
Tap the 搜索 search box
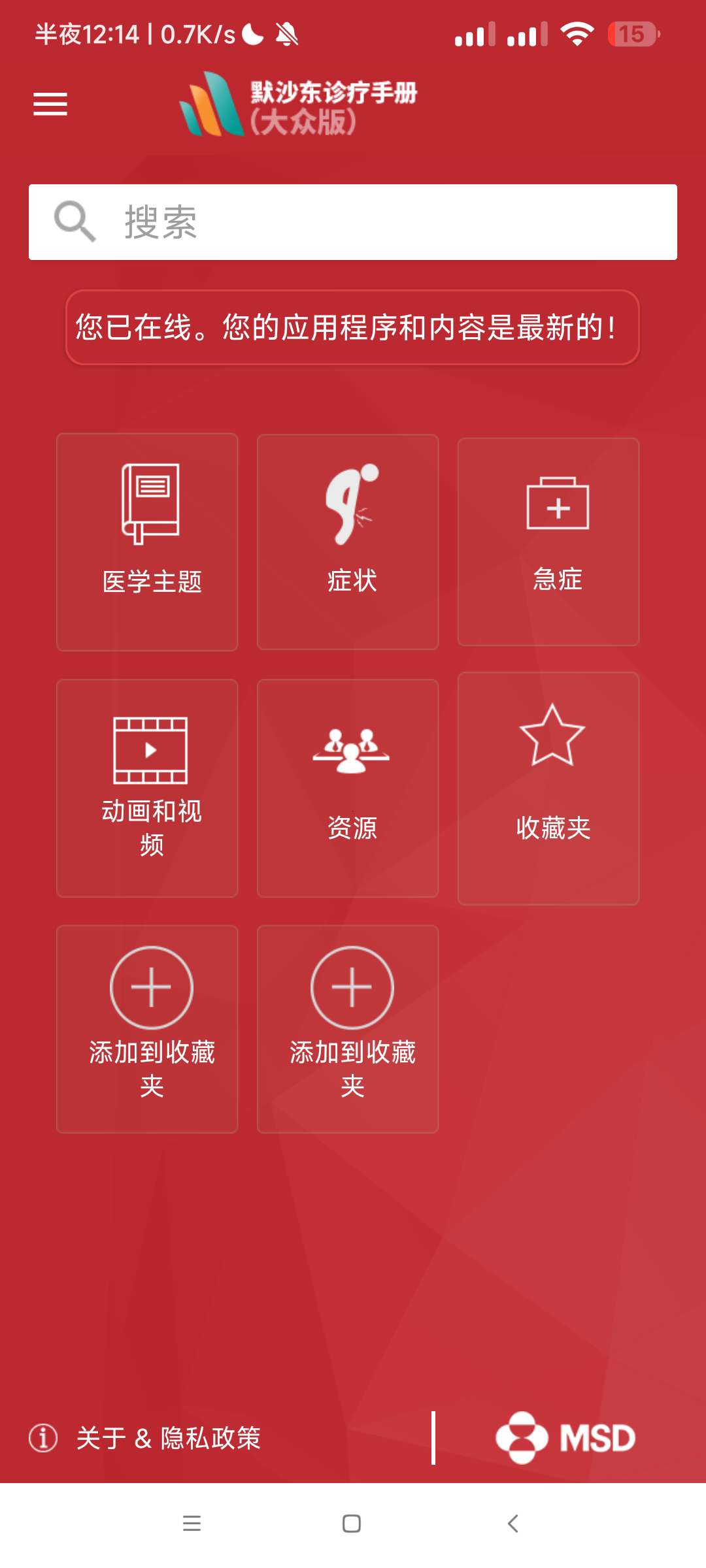pyautogui.click(x=353, y=222)
